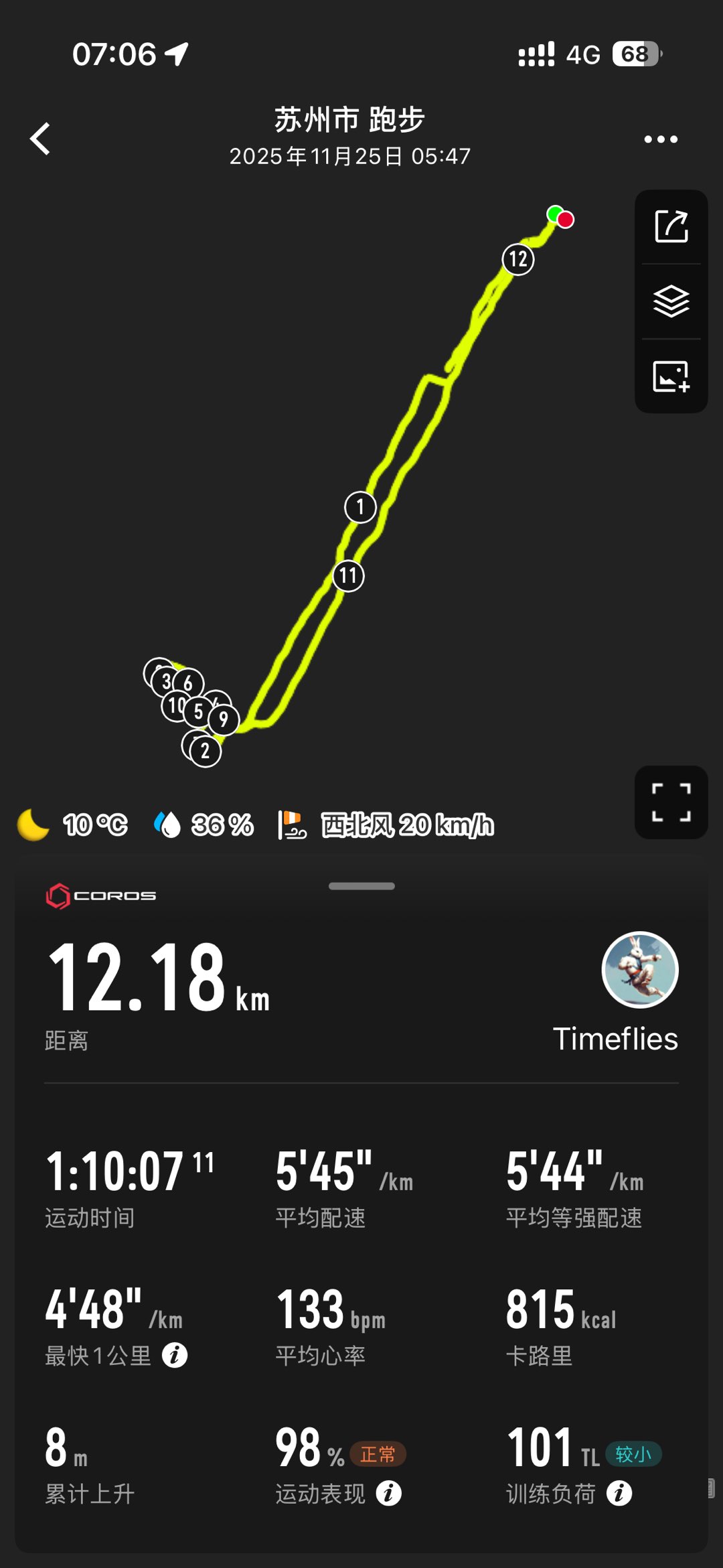Expand the route map to fullscreen
The width and height of the screenshot is (723, 1568).
(x=671, y=802)
